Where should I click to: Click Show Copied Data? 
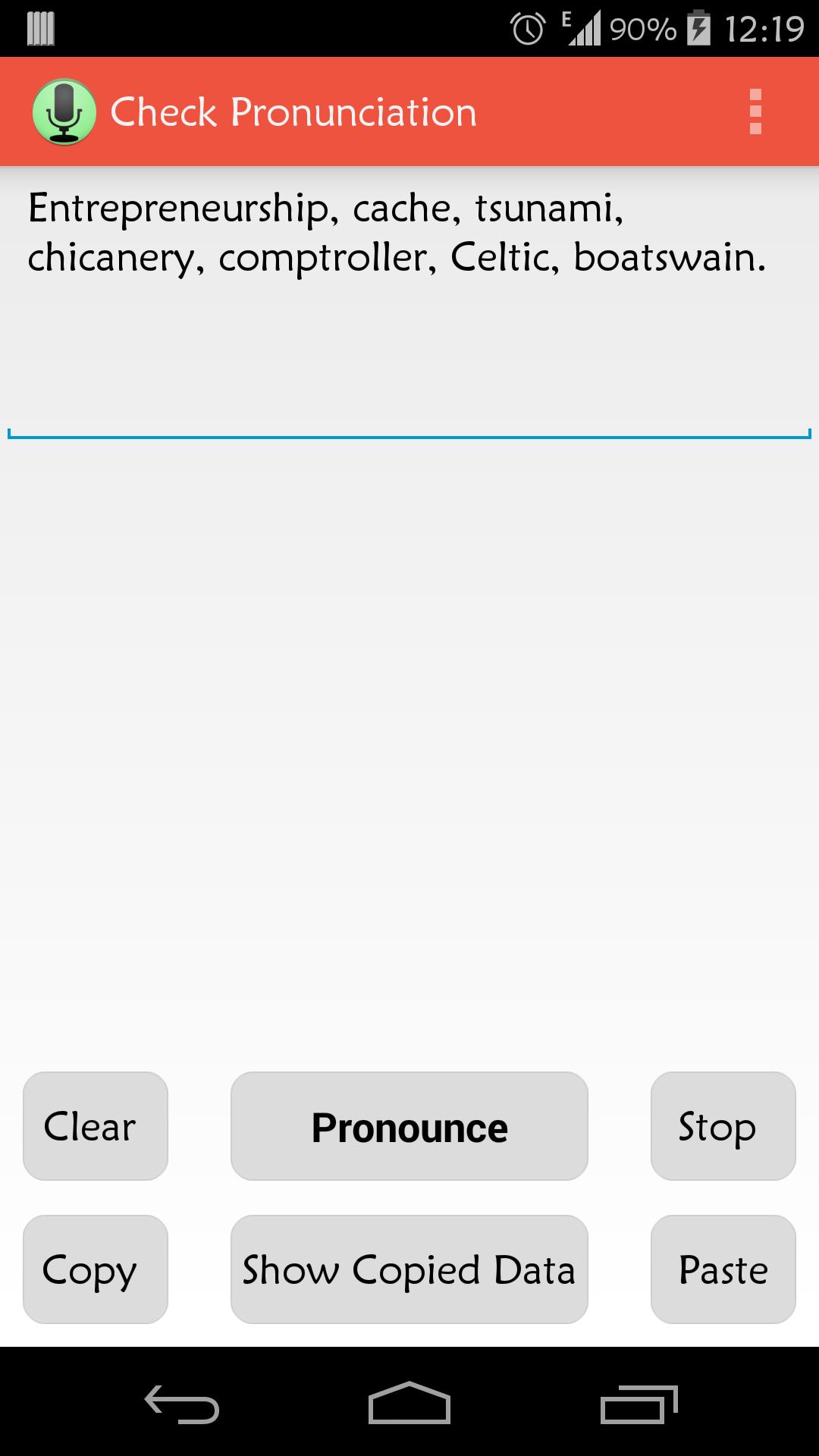(x=408, y=1268)
